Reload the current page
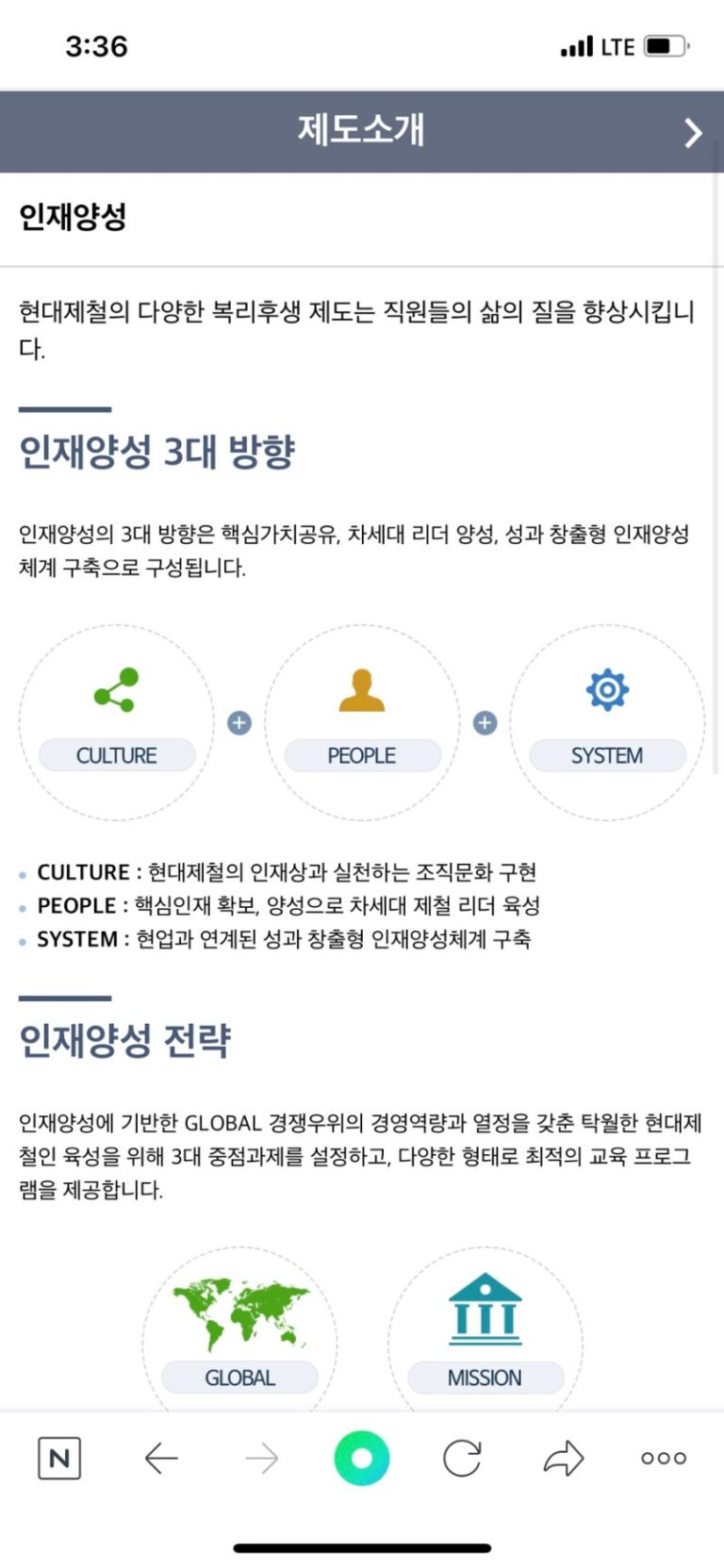 point(462,1458)
